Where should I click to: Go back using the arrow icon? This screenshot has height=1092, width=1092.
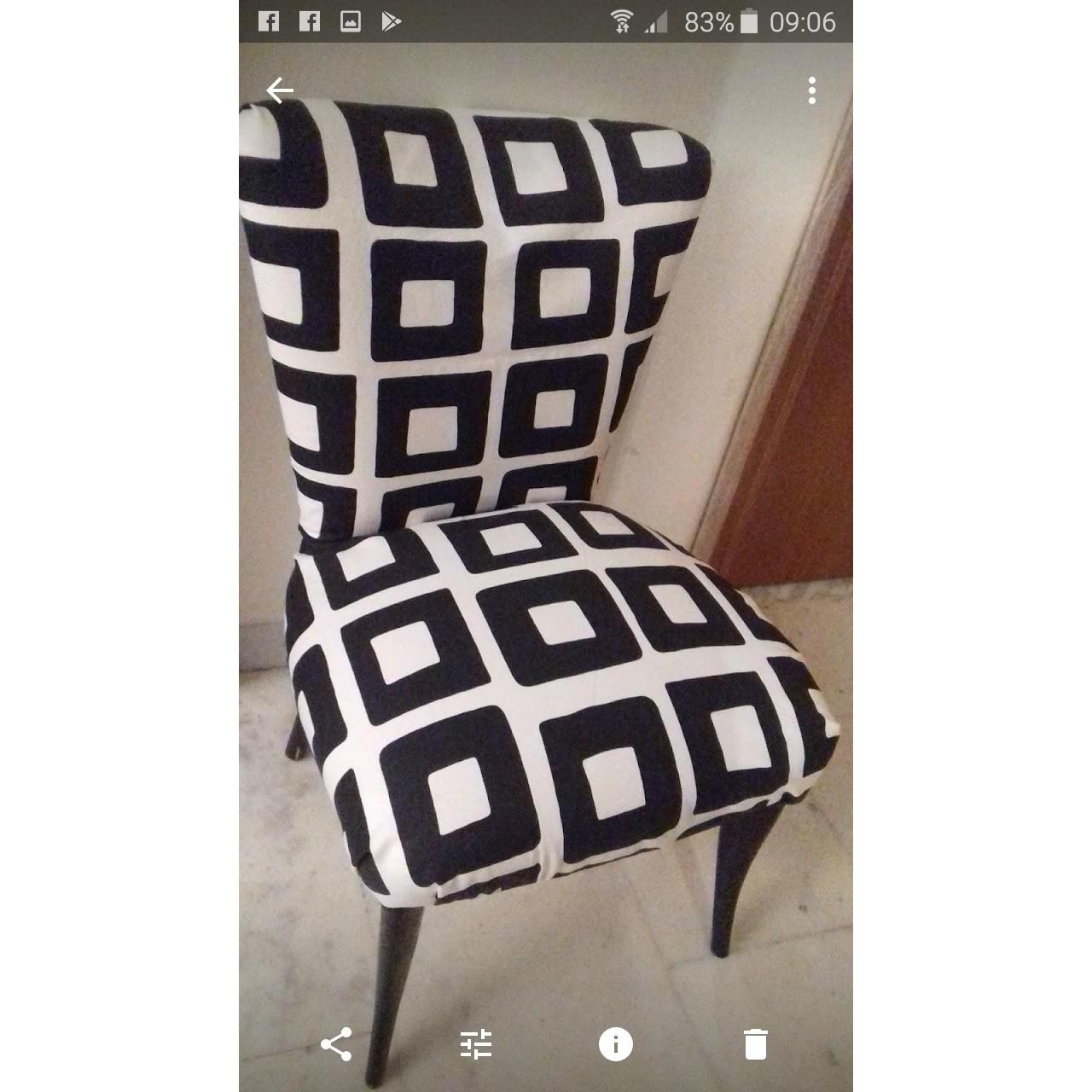pyautogui.click(x=280, y=90)
